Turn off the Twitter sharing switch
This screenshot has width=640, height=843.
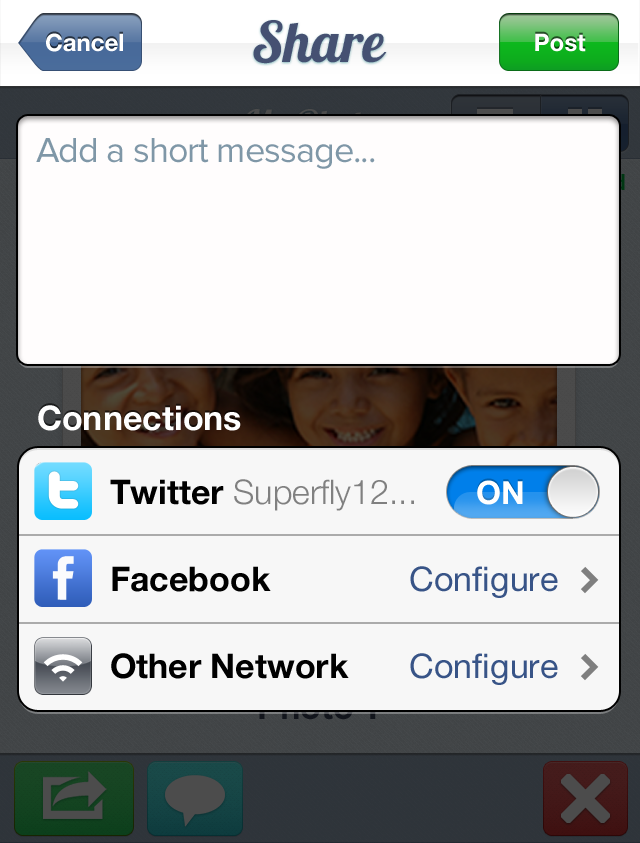coord(522,492)
